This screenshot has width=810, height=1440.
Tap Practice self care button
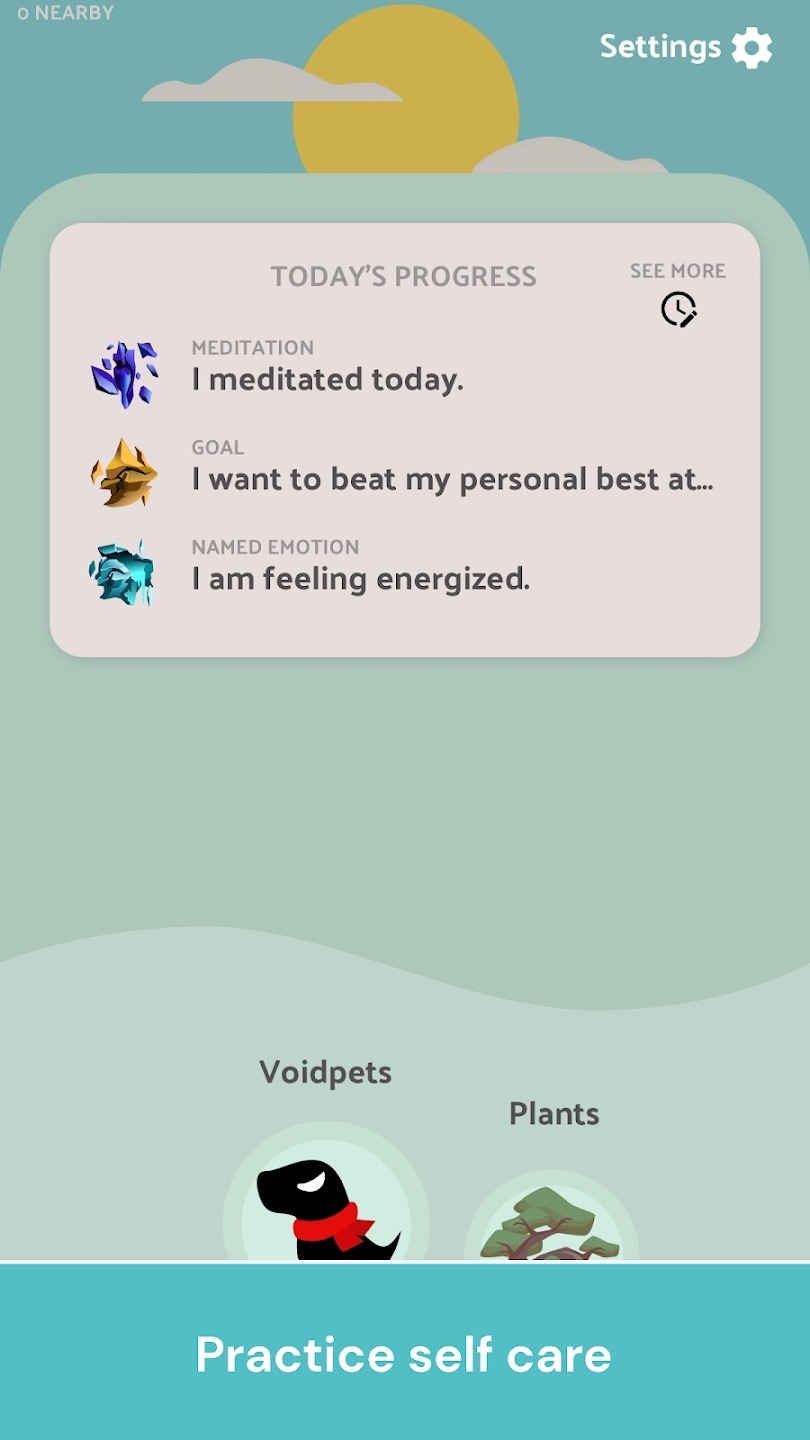coord(404,1353)
